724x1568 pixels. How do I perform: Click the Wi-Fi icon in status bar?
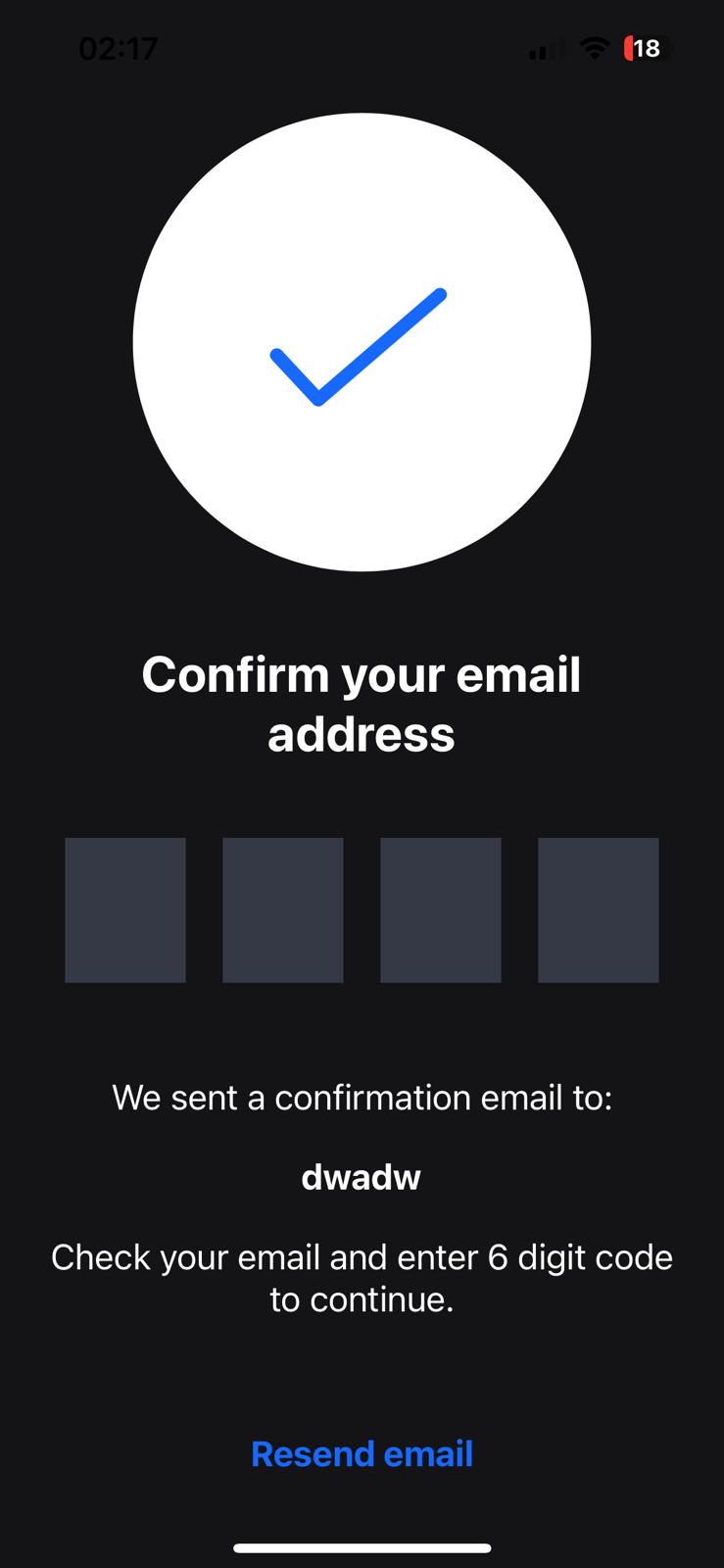tap(595, 47)
